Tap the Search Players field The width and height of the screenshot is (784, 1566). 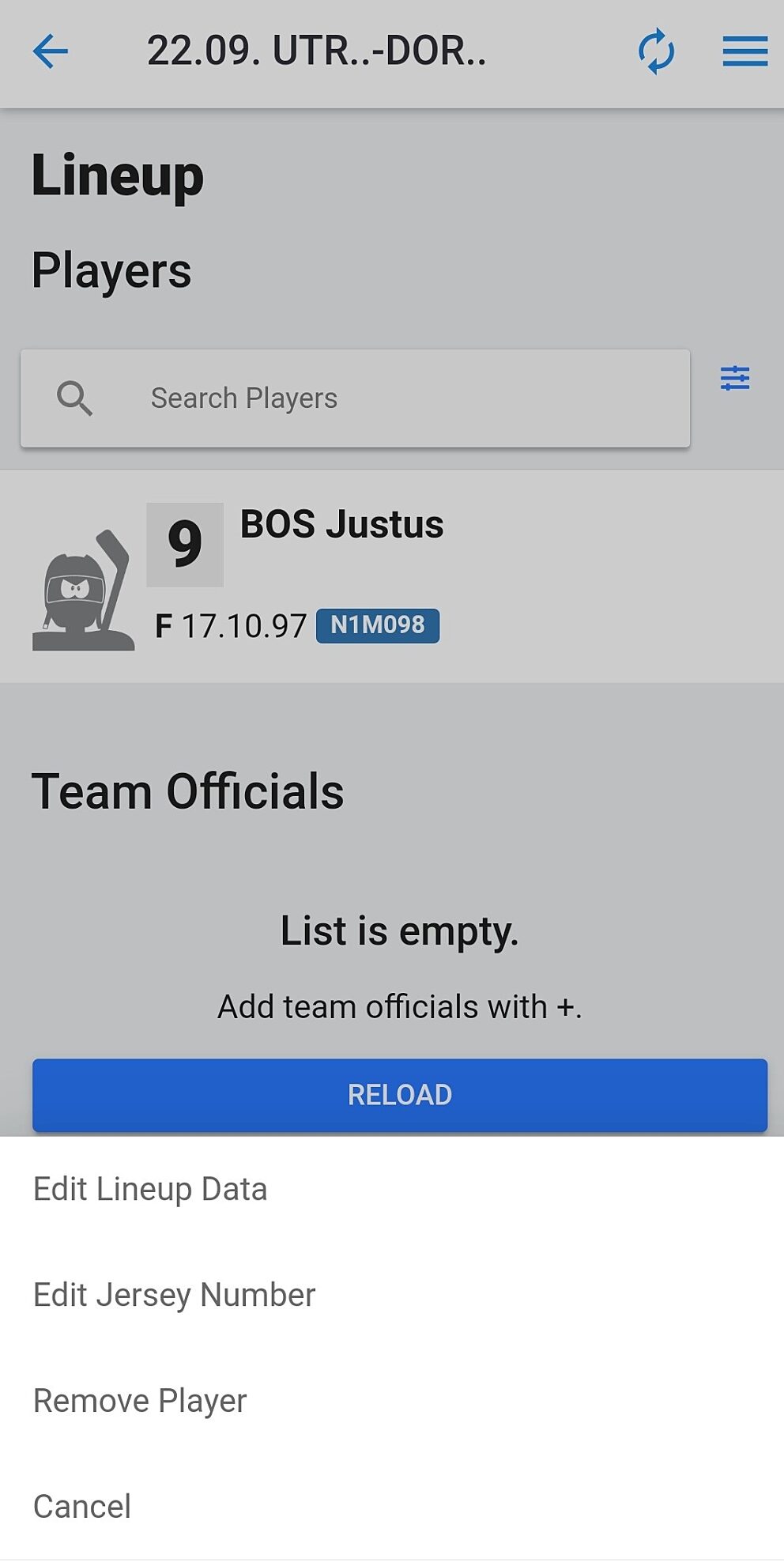coord(356,398)
